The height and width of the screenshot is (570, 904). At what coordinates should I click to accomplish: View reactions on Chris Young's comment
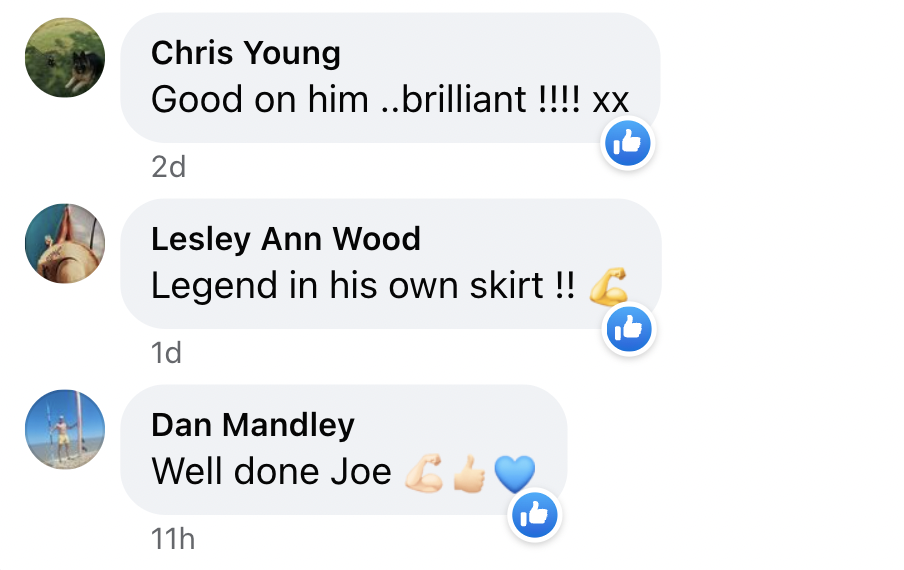point(628,145)
